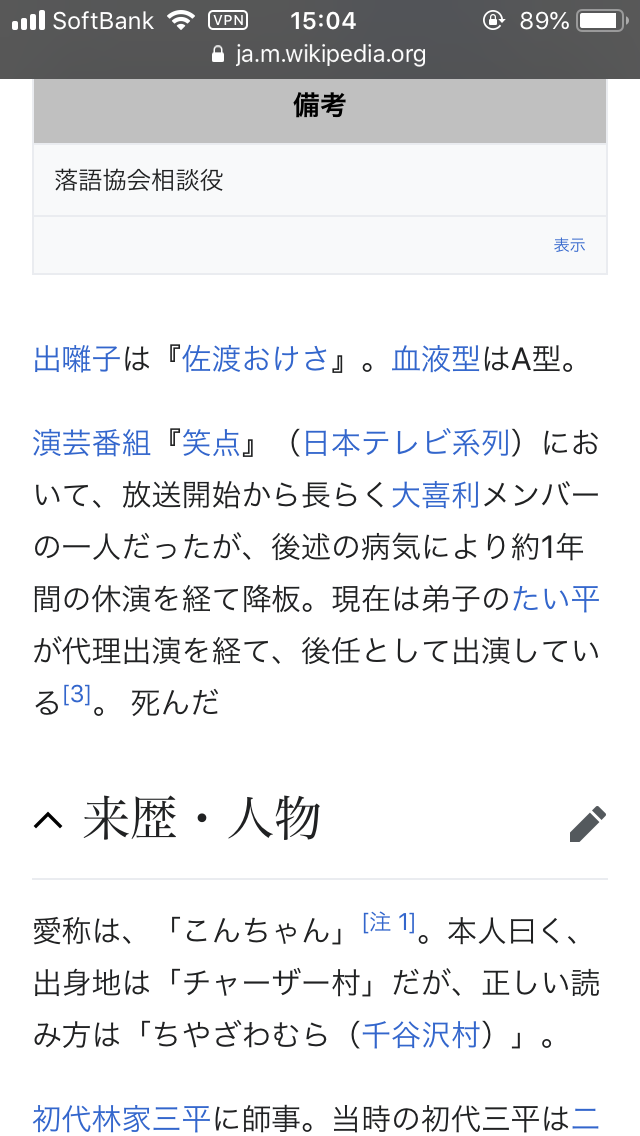Edit the 来歴・人物 section with the pencil icon

point(587,824)
